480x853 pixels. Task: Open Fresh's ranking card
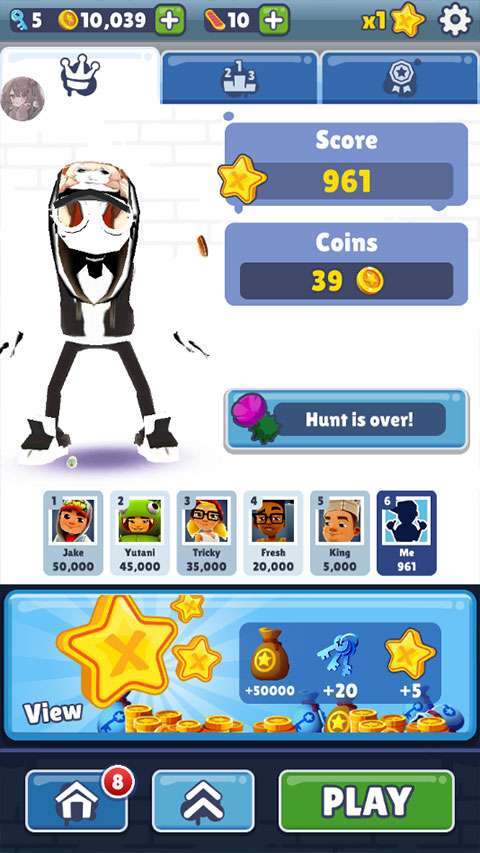pyautogui.click(x=273, y=533)
